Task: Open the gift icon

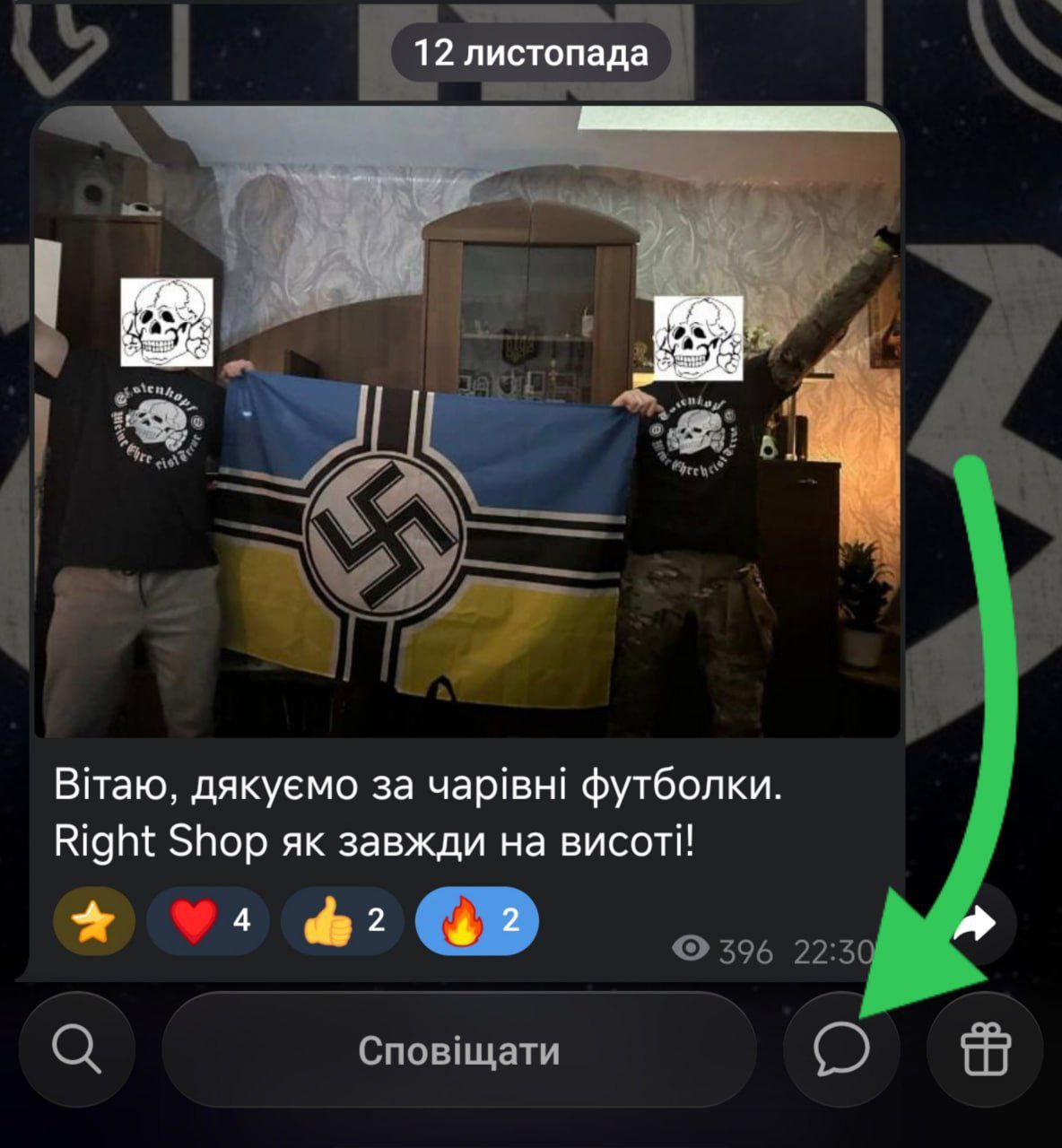Action: 985,1048
